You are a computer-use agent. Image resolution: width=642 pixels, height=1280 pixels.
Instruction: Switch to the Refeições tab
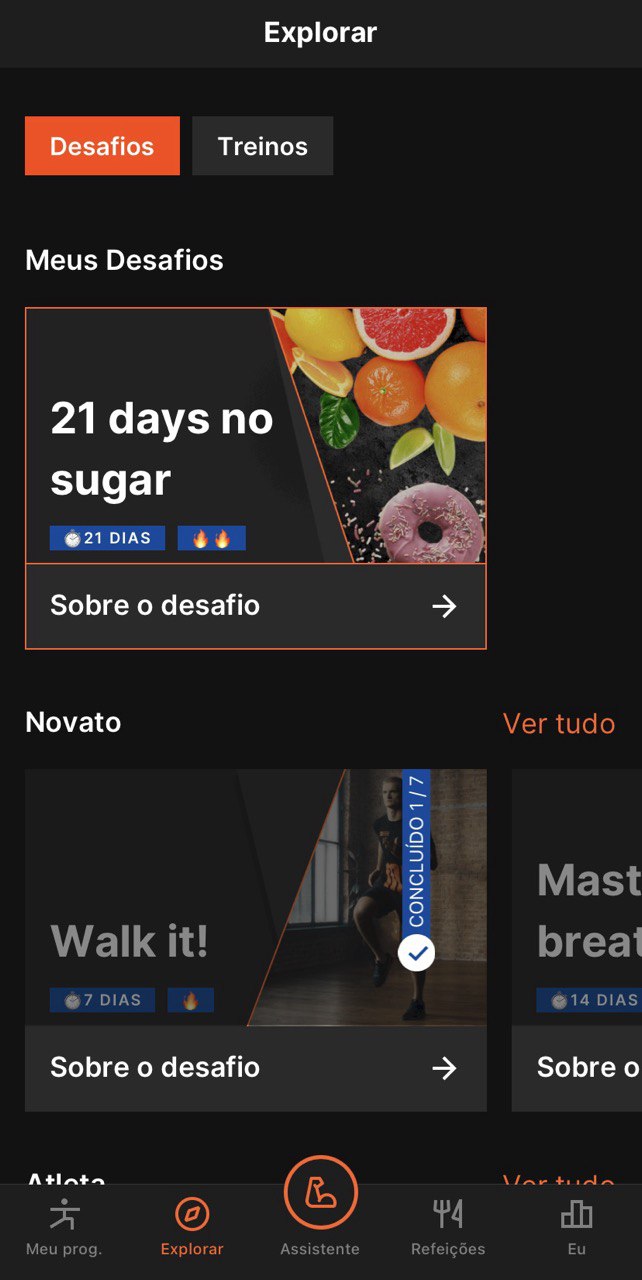[x=448, y=1228]
